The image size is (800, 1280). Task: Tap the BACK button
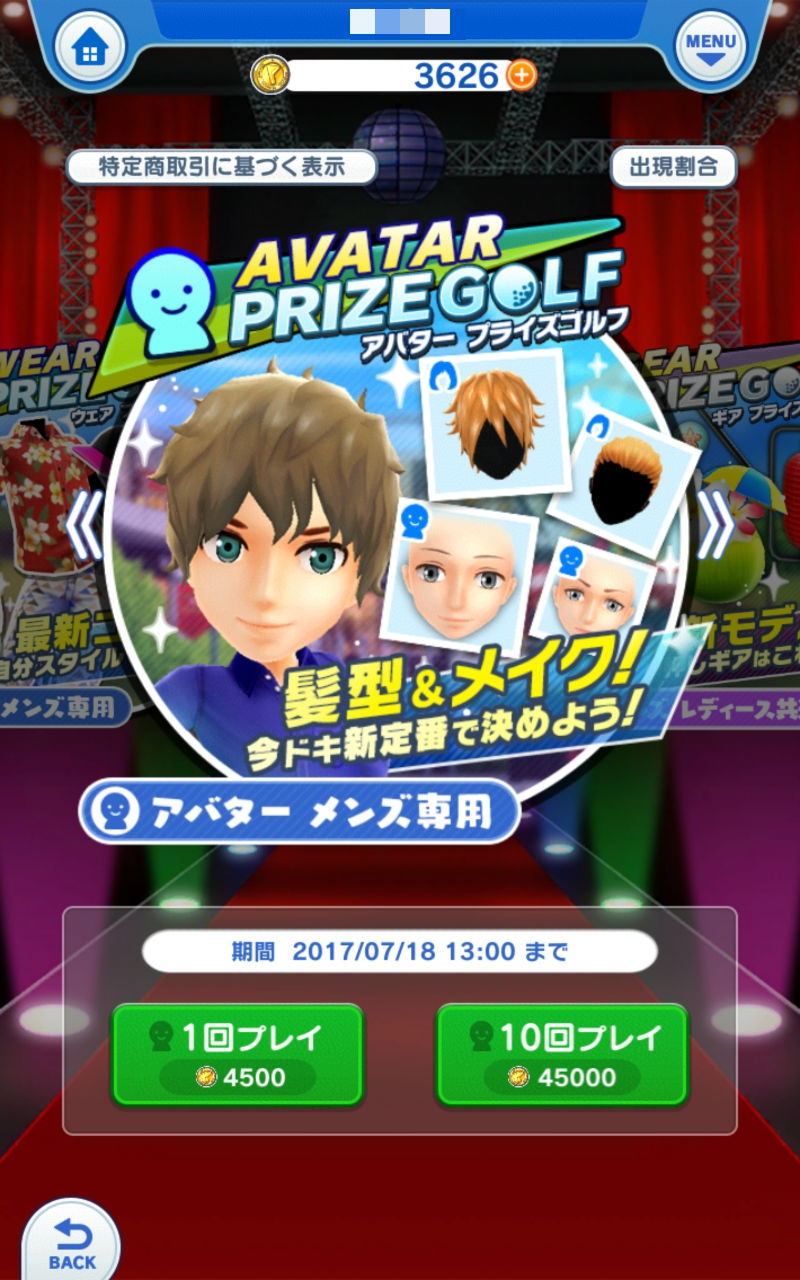70,1243
